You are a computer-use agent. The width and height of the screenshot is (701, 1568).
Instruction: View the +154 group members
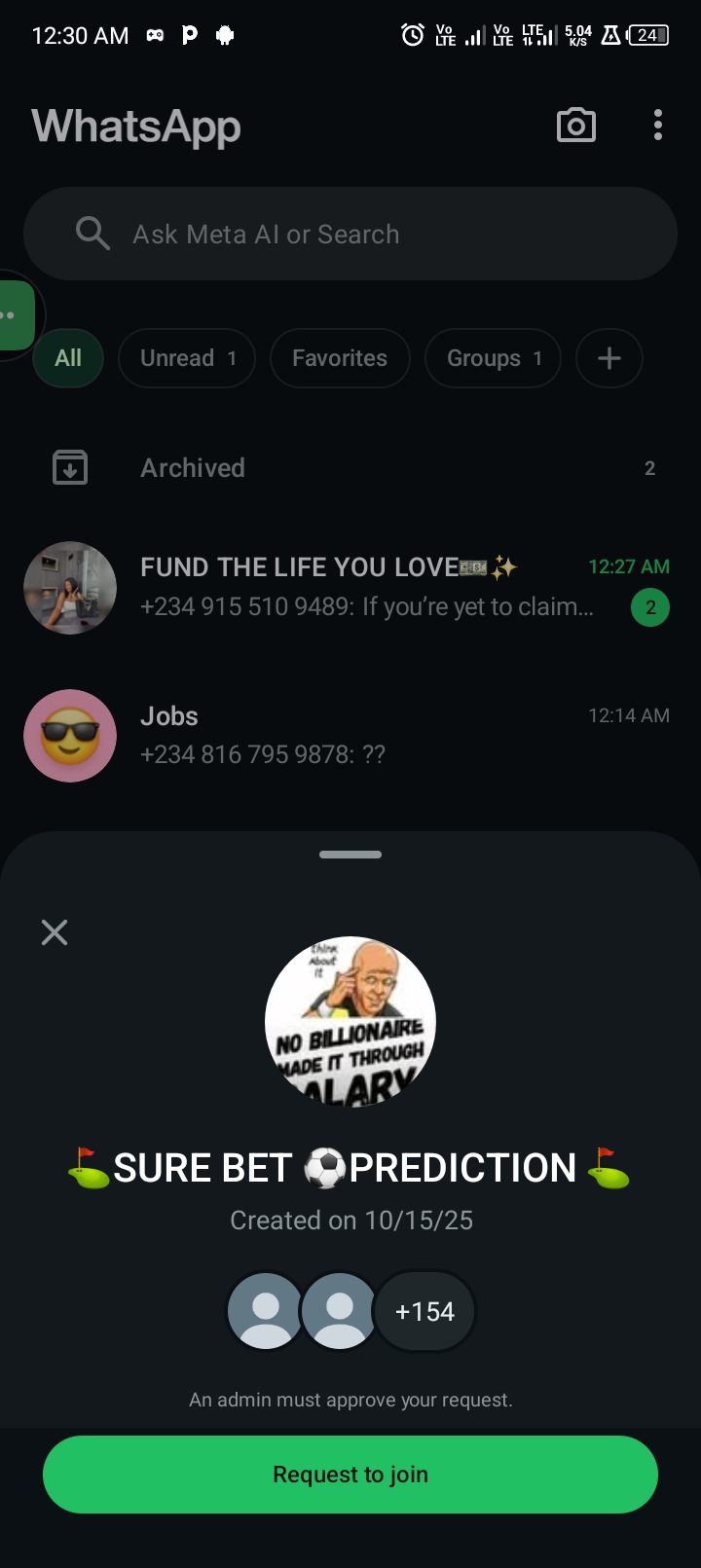[424, 1311]
